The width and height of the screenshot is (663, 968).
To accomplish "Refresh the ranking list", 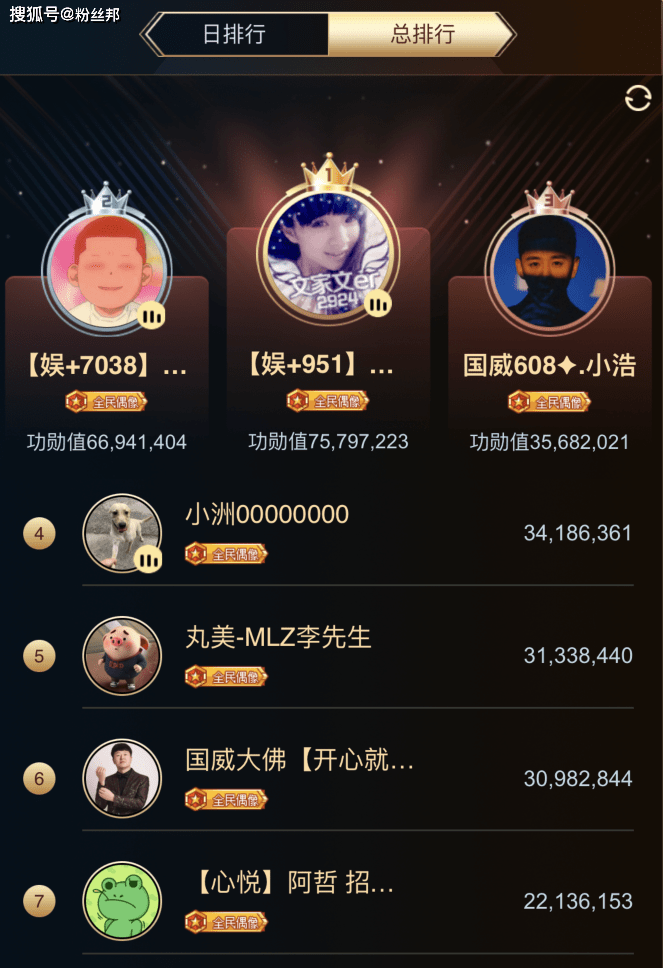I will [x=637, y=98].
